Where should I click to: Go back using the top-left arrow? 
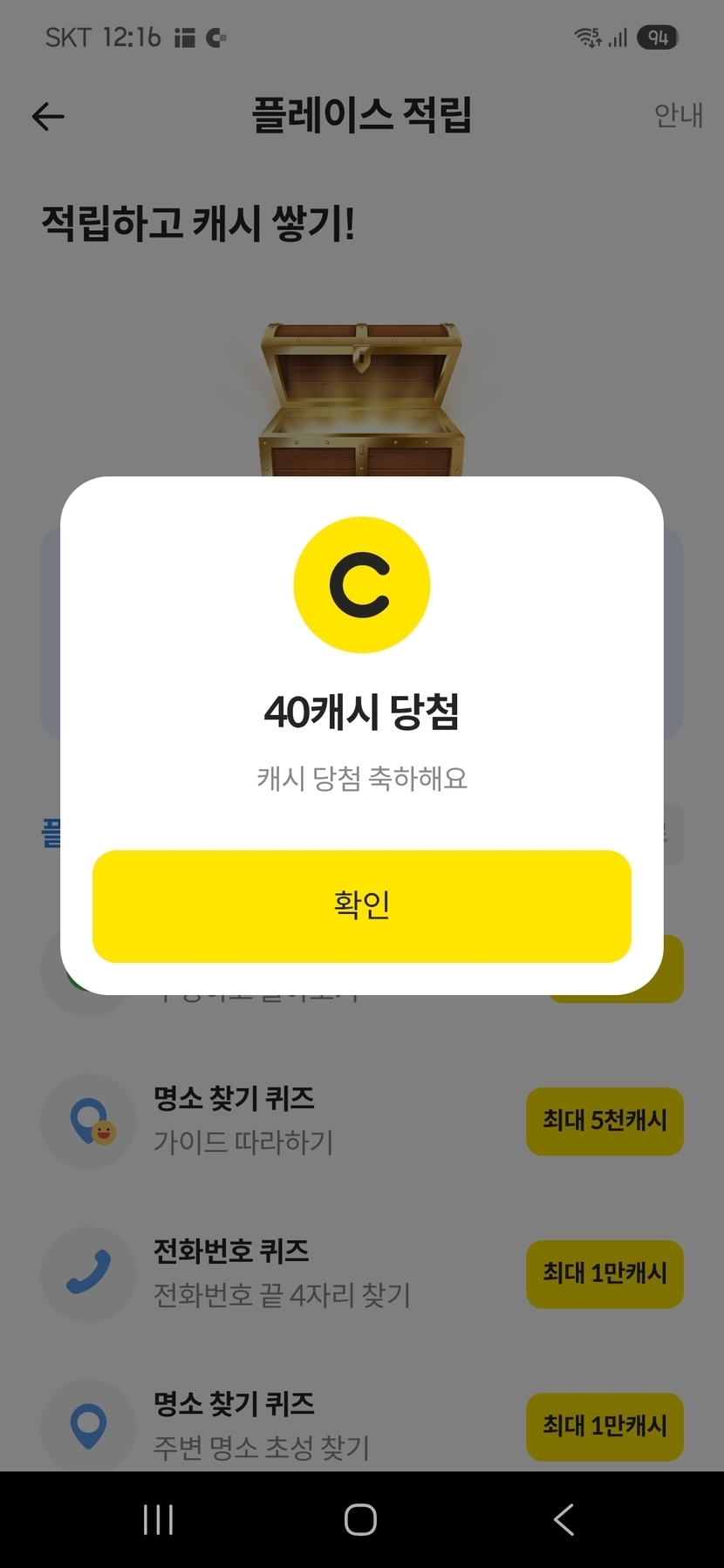(48, 117)
